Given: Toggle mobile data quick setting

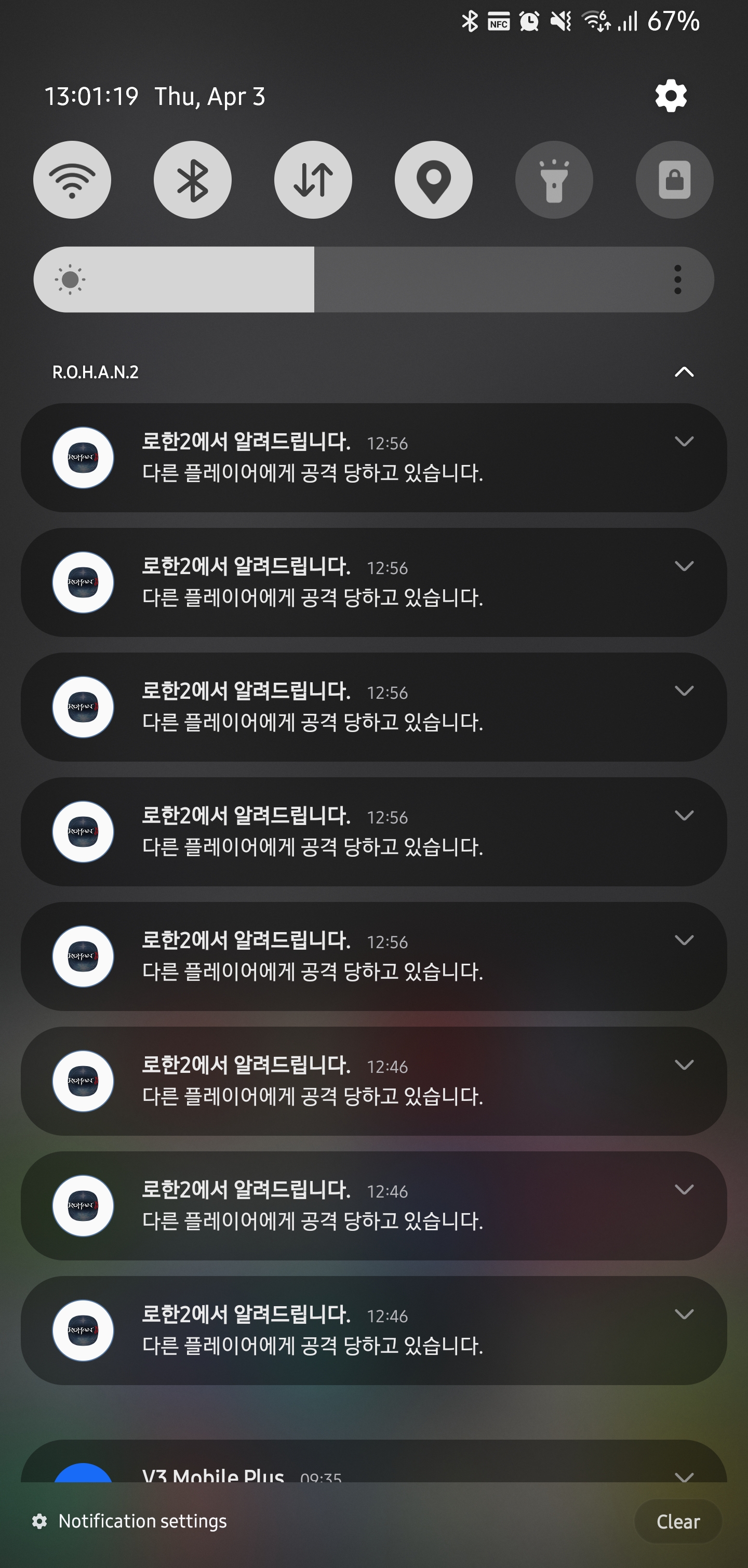Looking at the screenshot, I should click(x=313, y=180).
